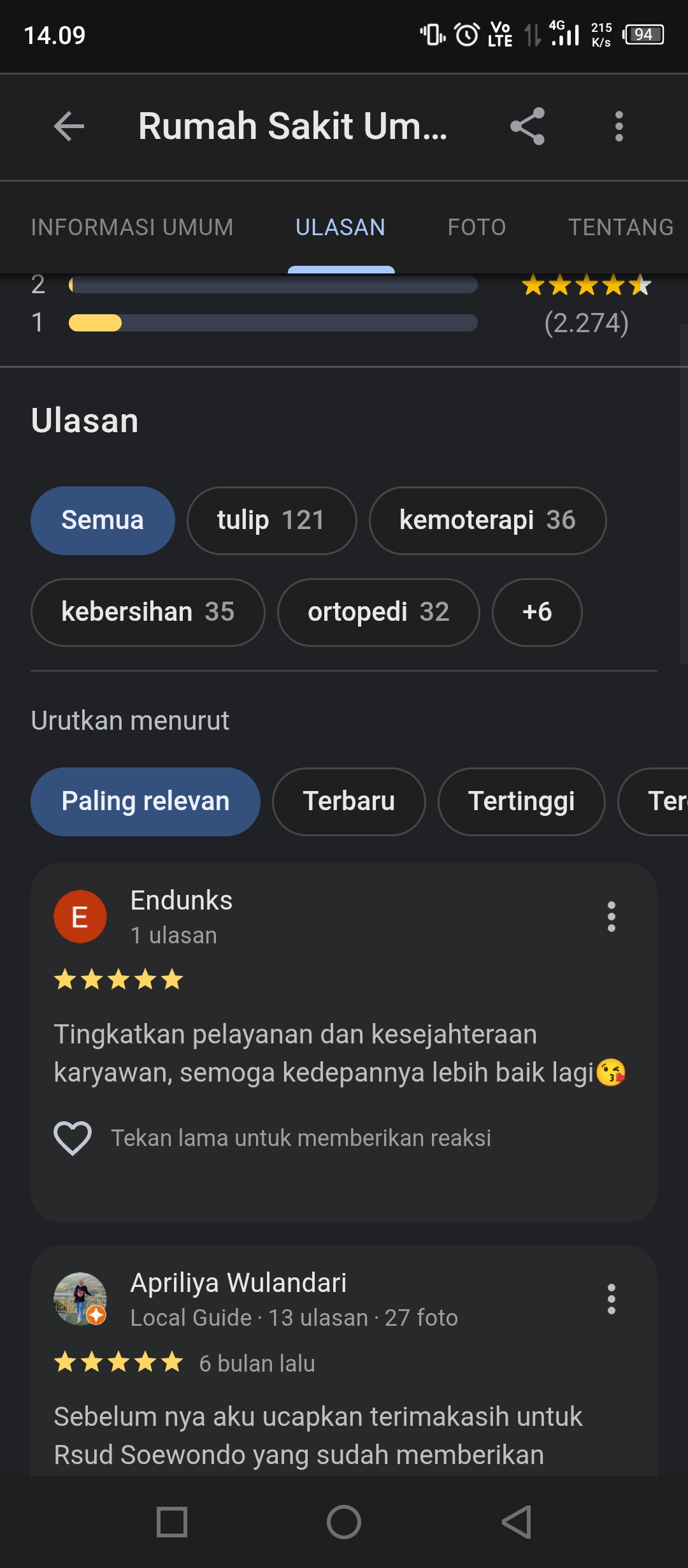Filter reviews by kemoterapi

pyautogui.click(x=487, y=520)
